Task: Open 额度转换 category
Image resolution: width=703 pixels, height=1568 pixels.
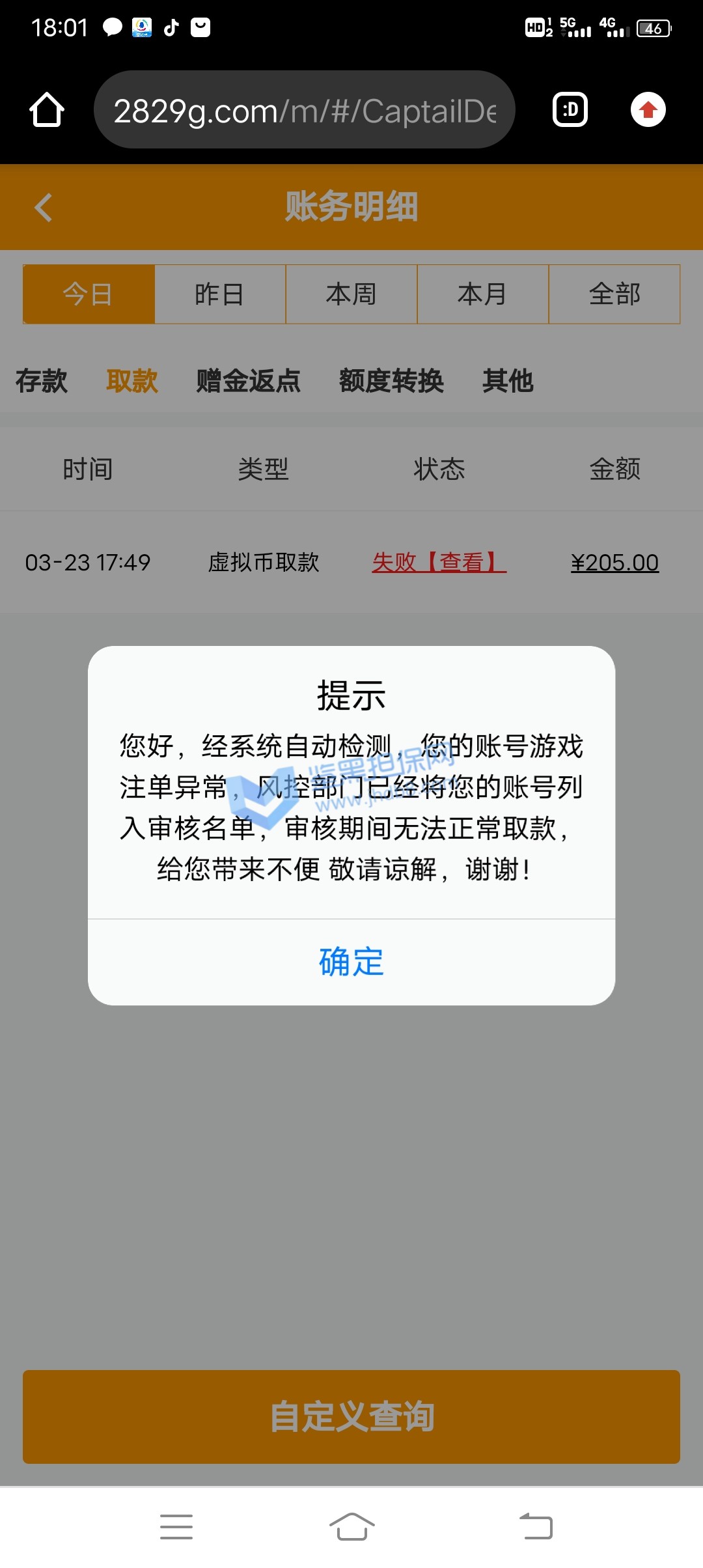Action: pos(391,381)
